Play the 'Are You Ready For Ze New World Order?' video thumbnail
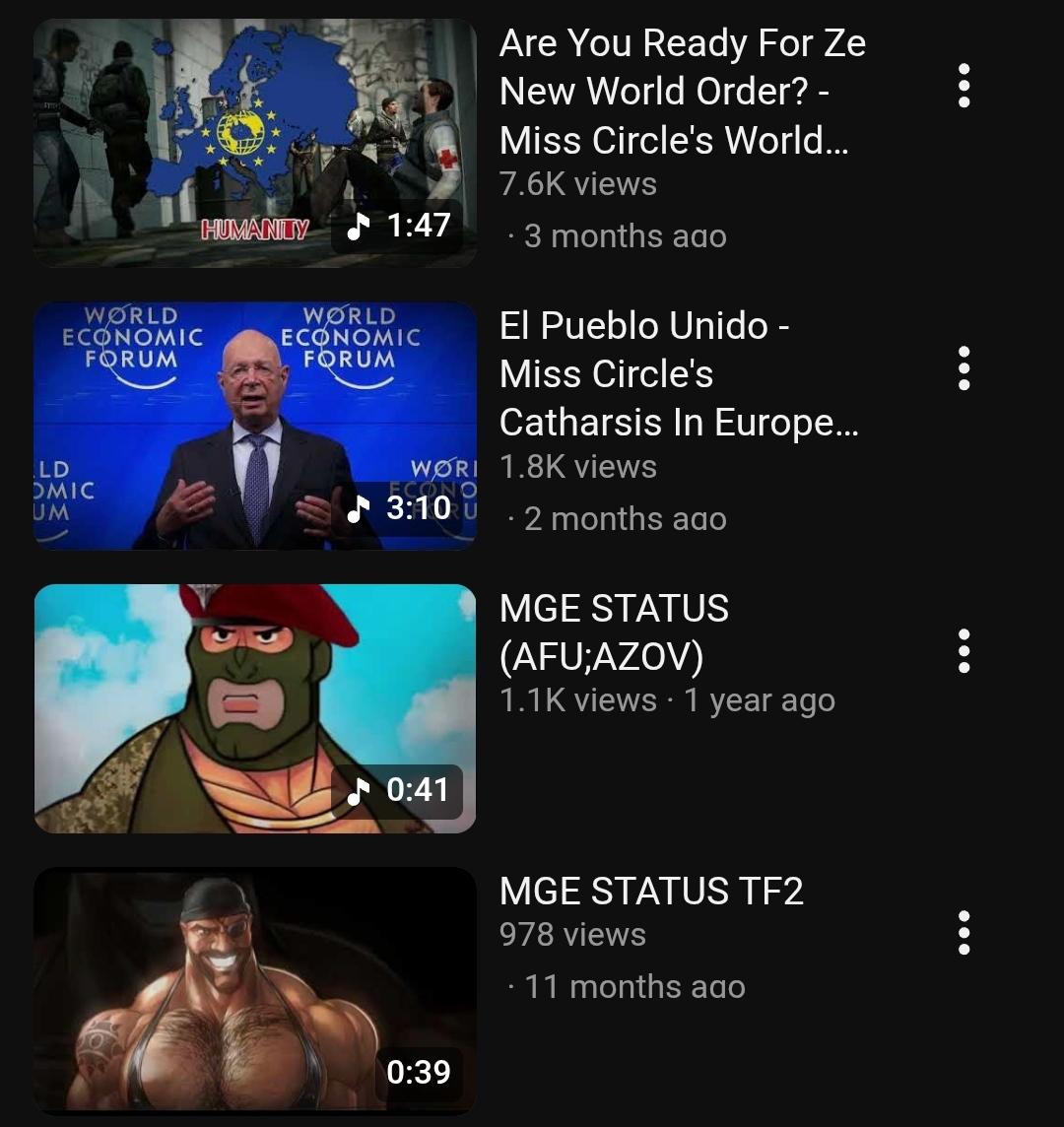This screenshot has height=1127, width=1064. 254,143
